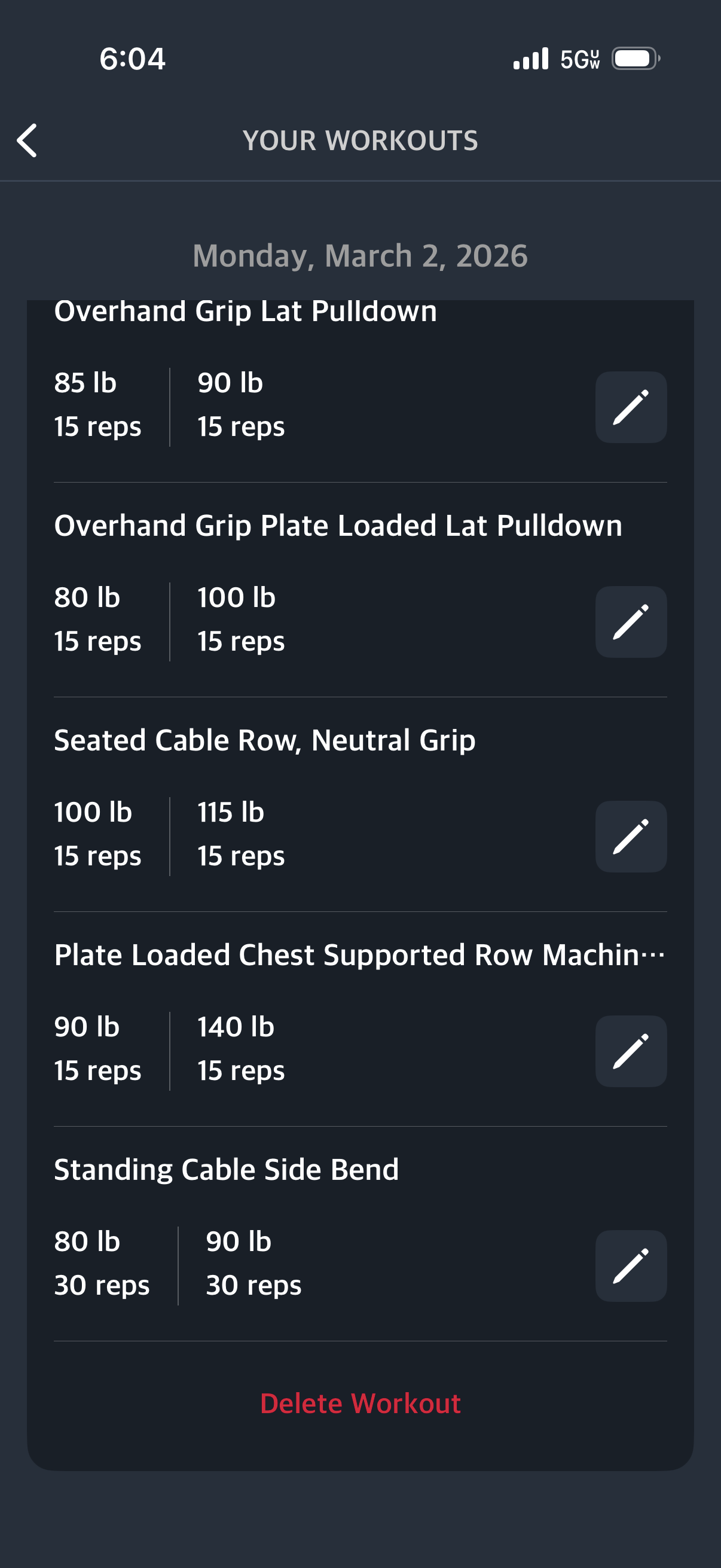Edit the Overhand Grip Lat Pulldown sets
The height and width of the screenshot is (1568, 721).
tap(630, 407)
